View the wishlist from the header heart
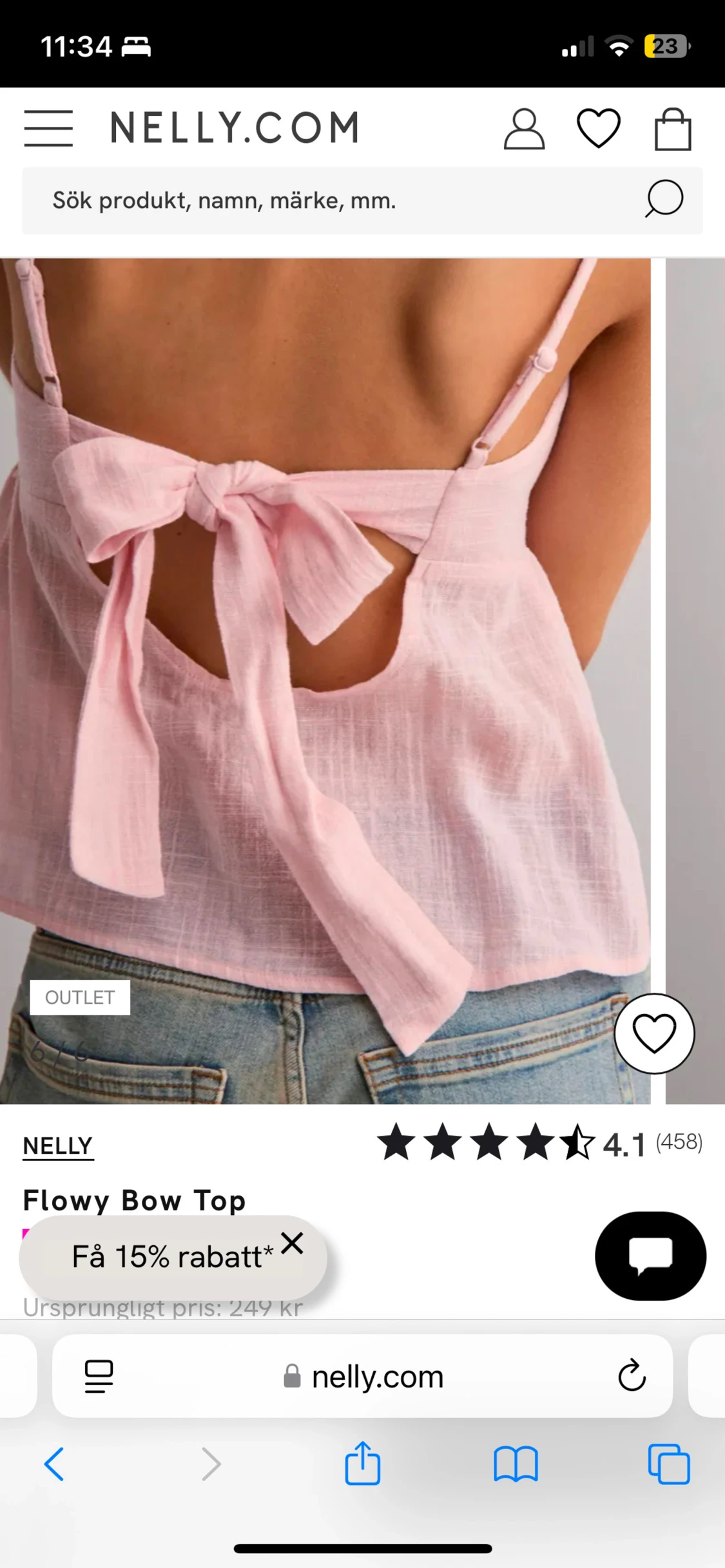Image resolution: width=725 pixels, height=1568 pixels. click(x=598, y=129)
